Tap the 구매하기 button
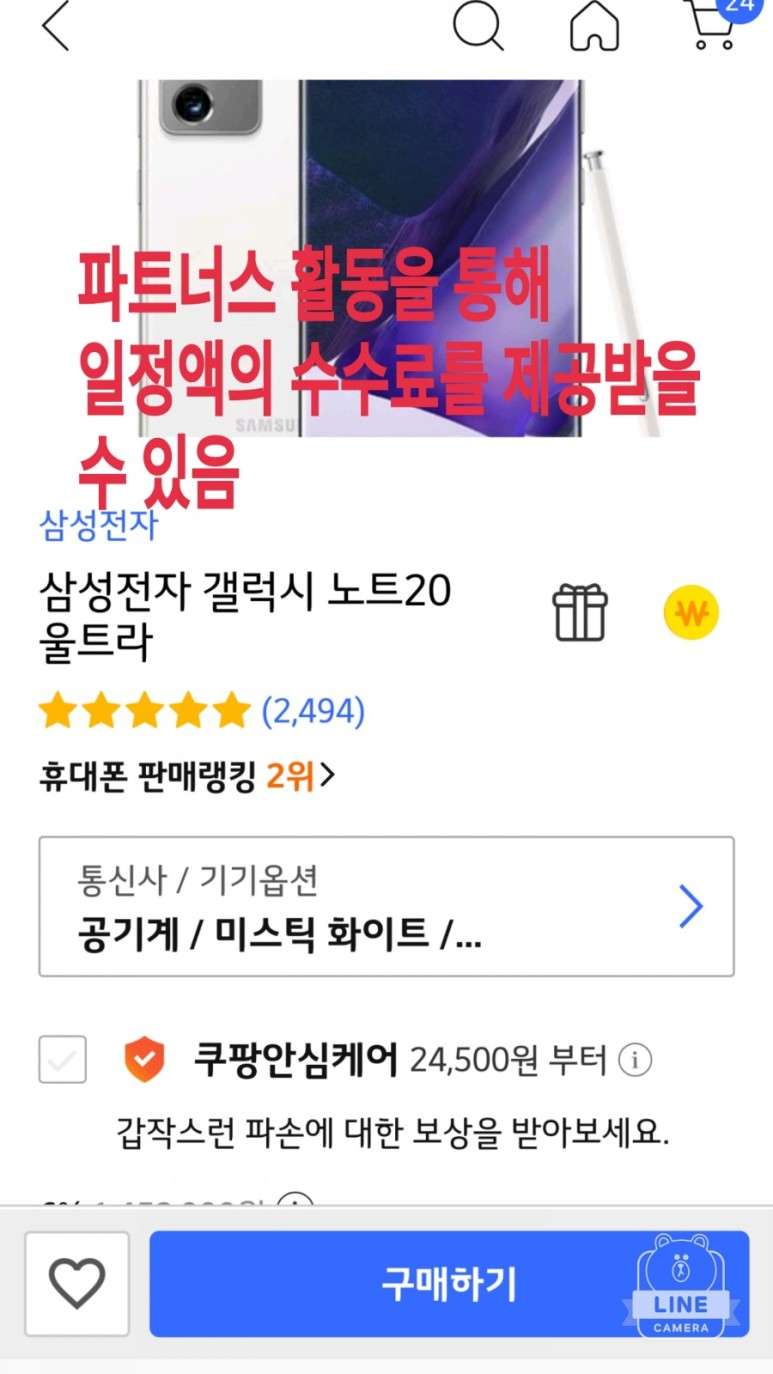Image resolution: width=773 pixels, height=1374 pixels. coord(449,1284)
